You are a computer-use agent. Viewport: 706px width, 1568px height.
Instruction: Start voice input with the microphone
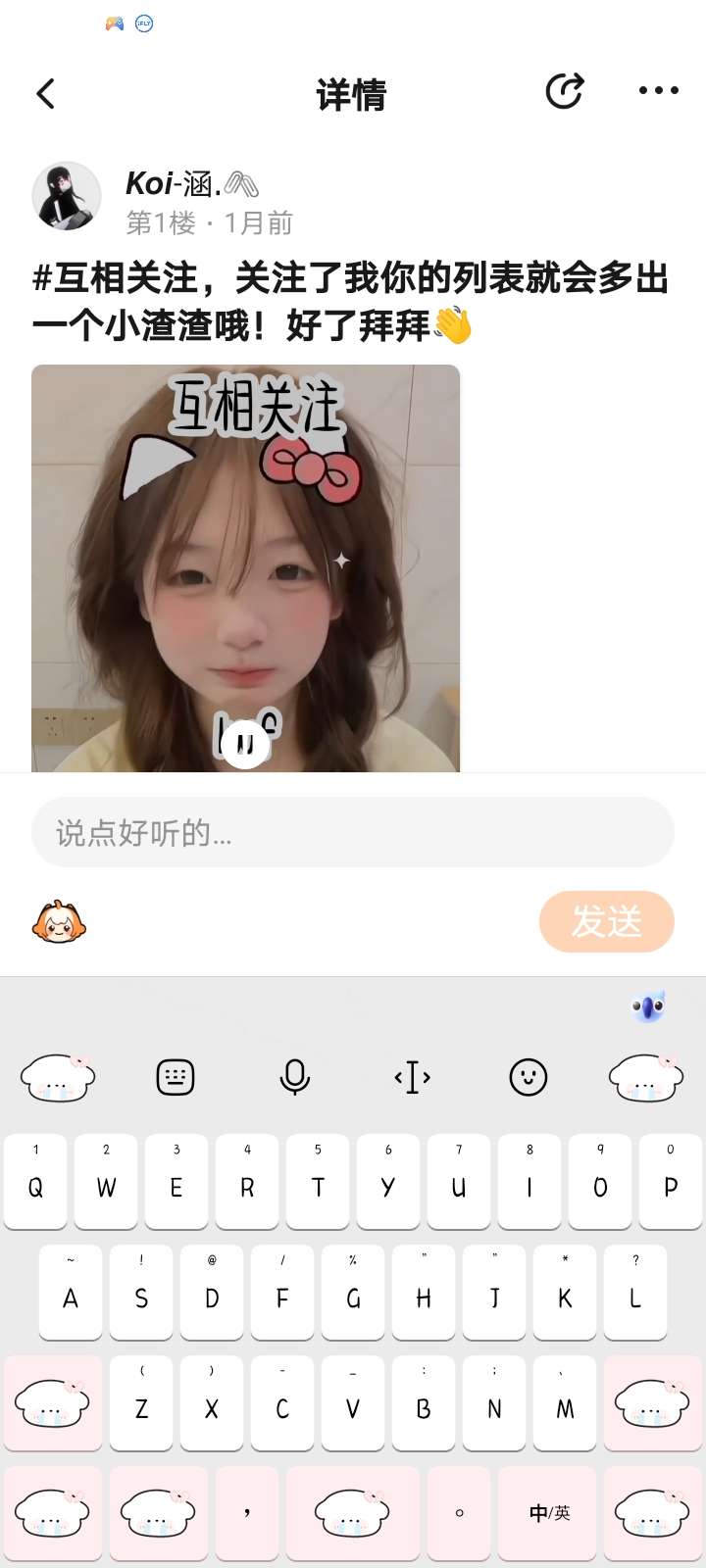pyautogui.click(x=294, y=1077)
